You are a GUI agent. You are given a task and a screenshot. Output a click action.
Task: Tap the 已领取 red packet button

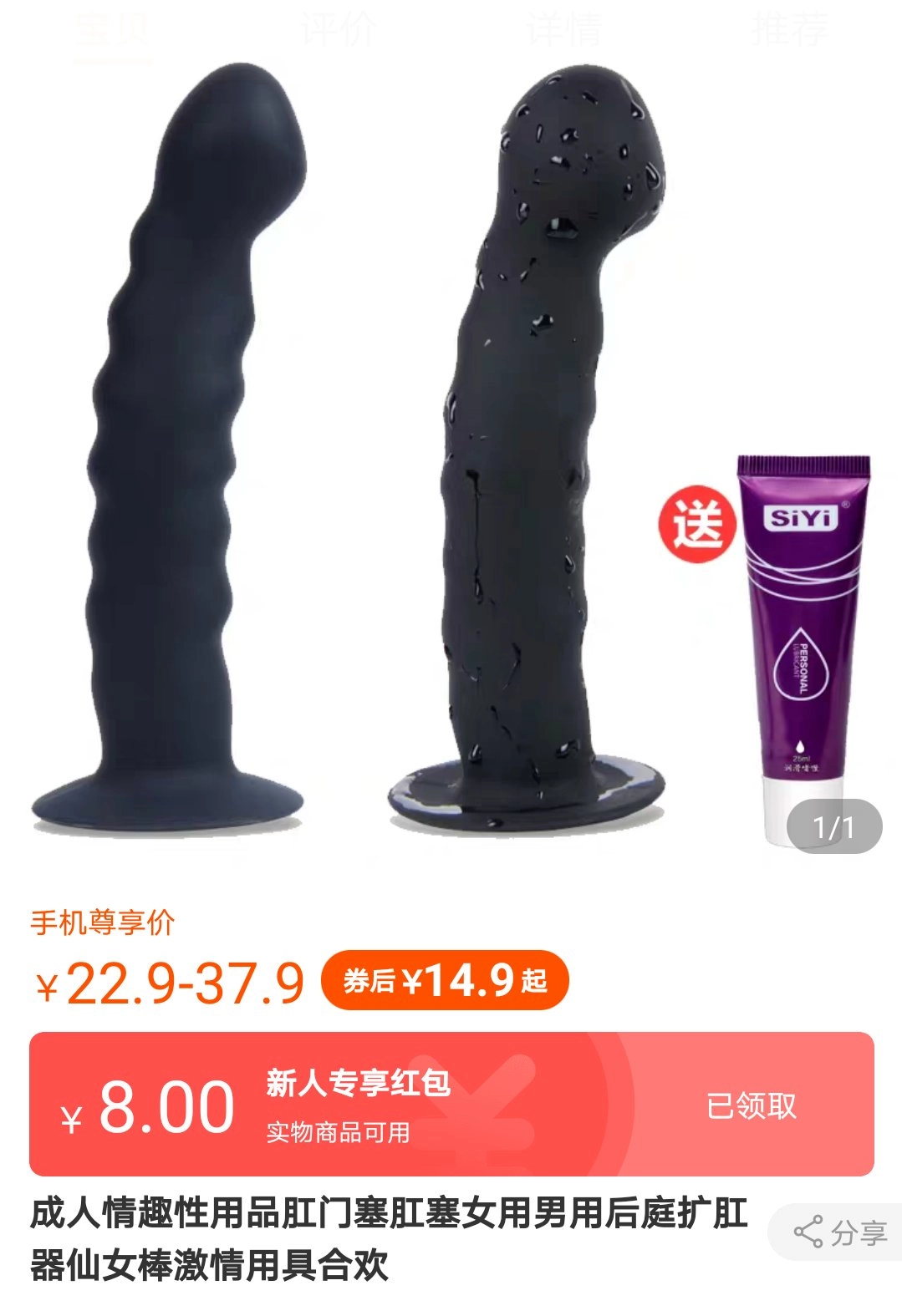coord(751,1105)
